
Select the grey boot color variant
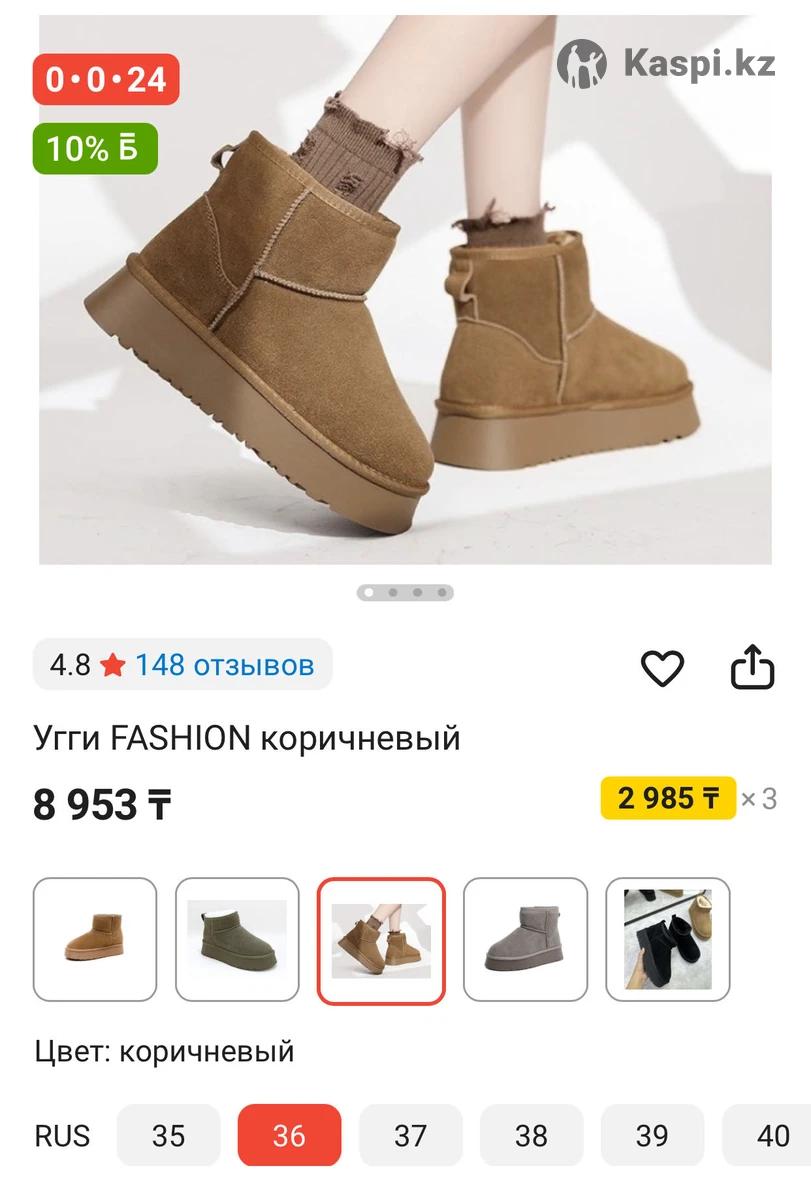pos(525,940)
